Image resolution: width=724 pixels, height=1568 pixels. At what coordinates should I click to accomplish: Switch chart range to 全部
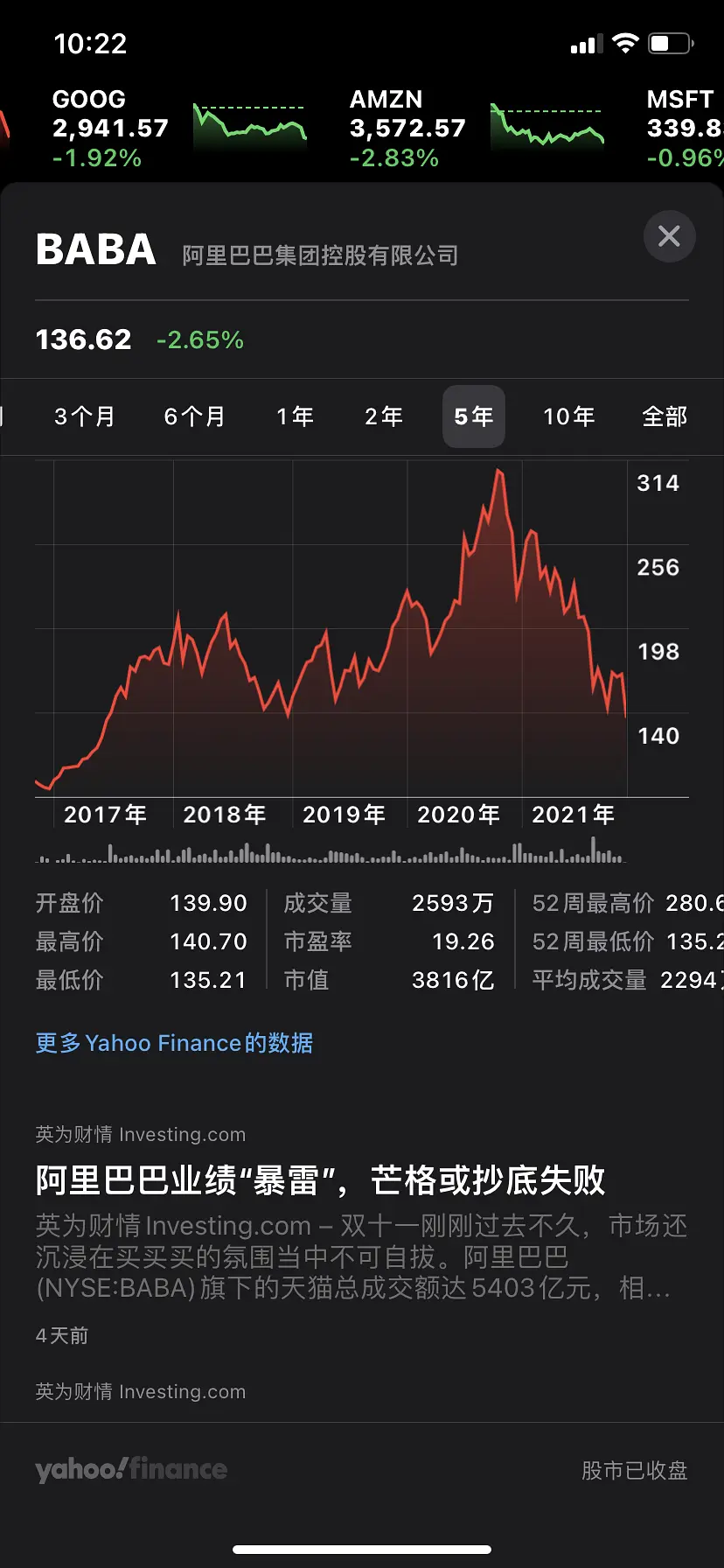coord(665,416)
